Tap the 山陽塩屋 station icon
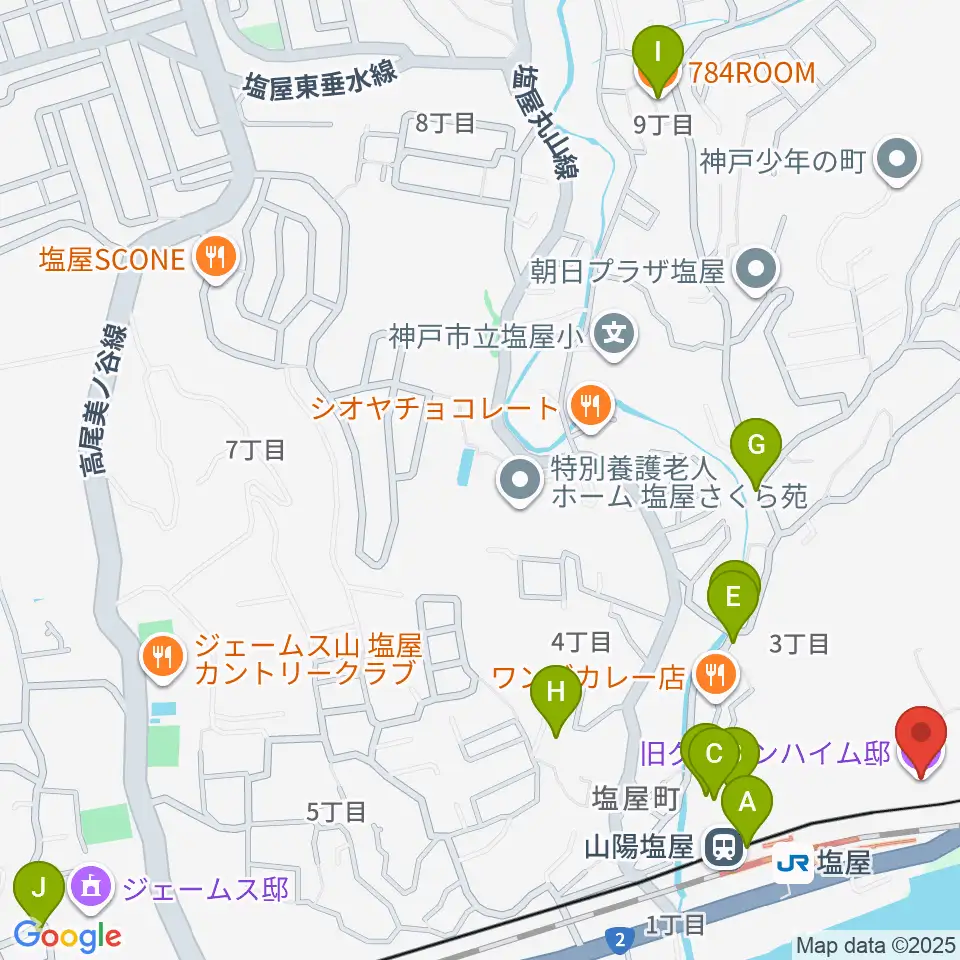Screen dimensions: 960x960 click(724, 847)
